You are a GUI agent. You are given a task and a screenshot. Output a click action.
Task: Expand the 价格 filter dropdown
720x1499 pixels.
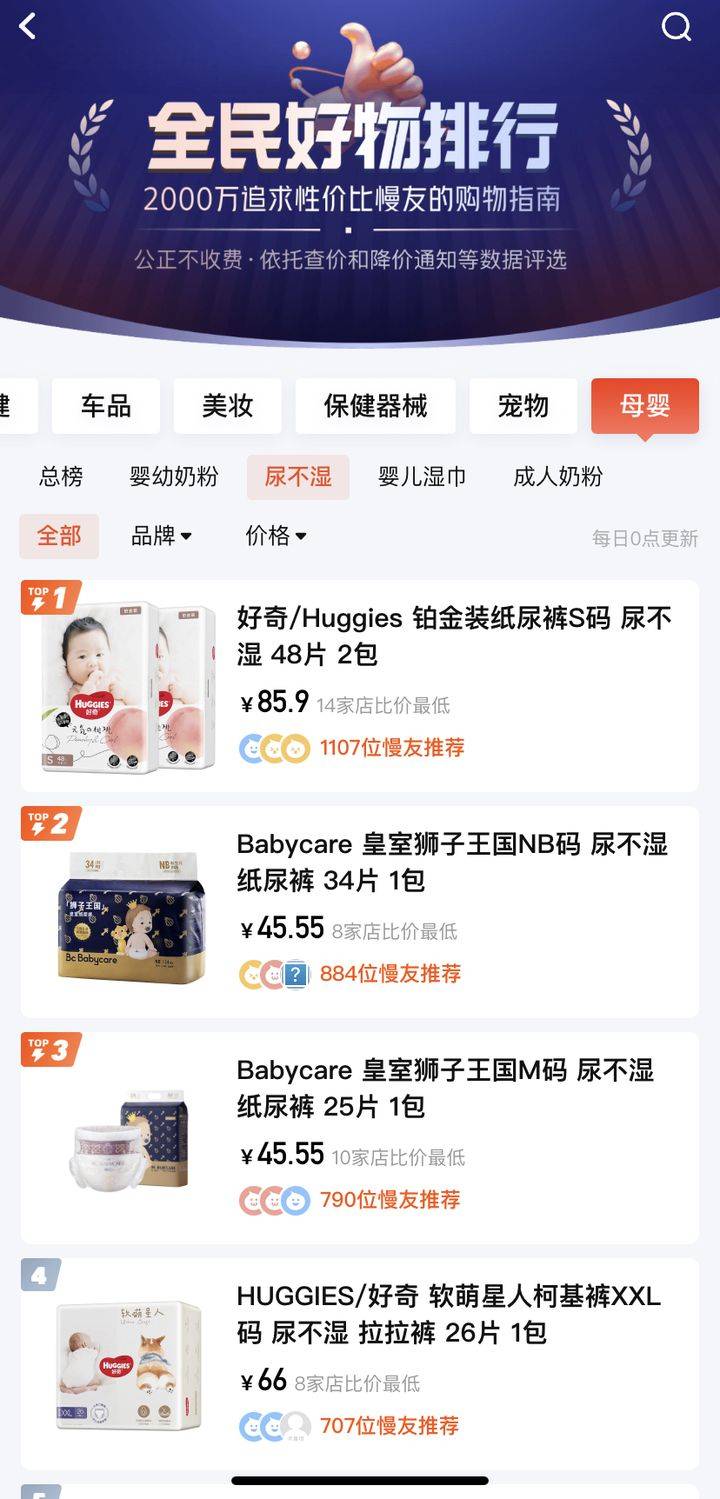(275, 536)
